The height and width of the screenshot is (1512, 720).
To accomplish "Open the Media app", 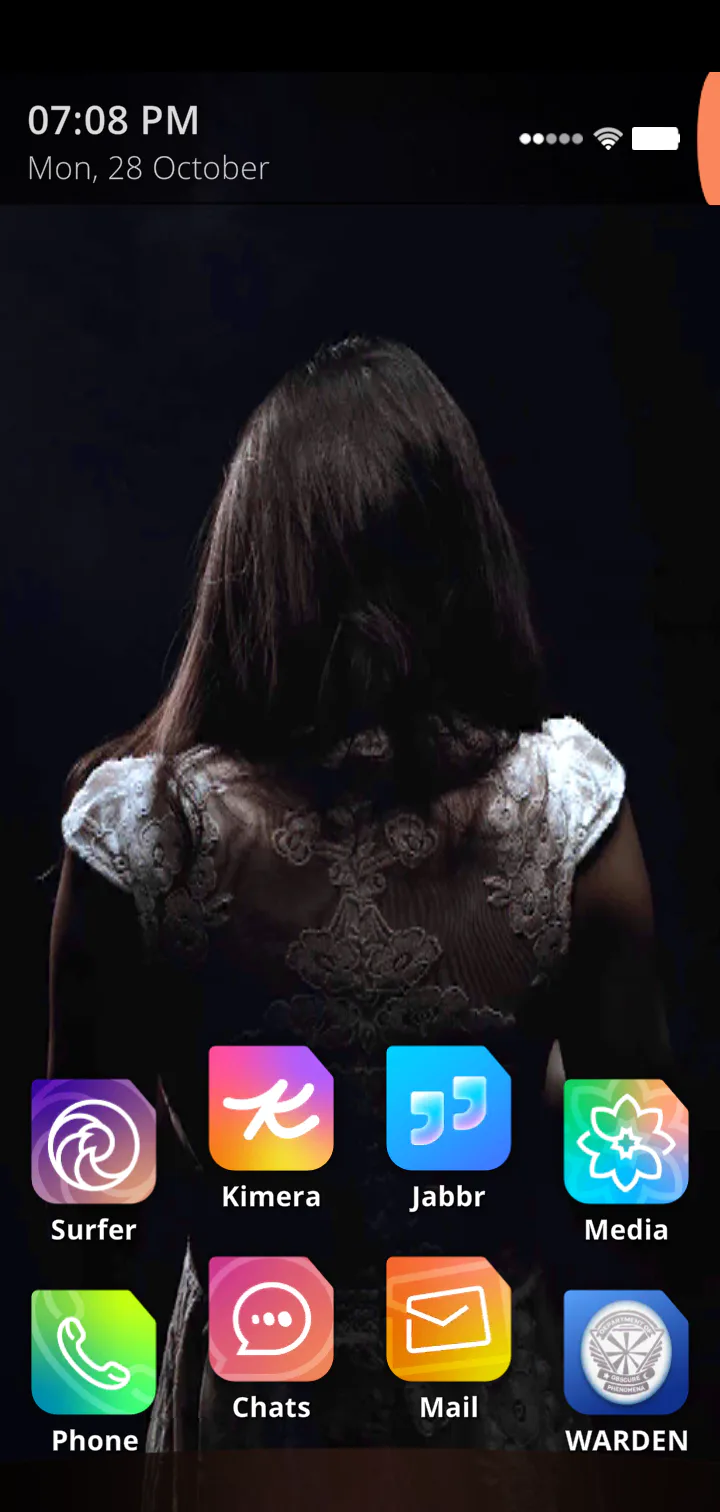I will coord(626,1141).
